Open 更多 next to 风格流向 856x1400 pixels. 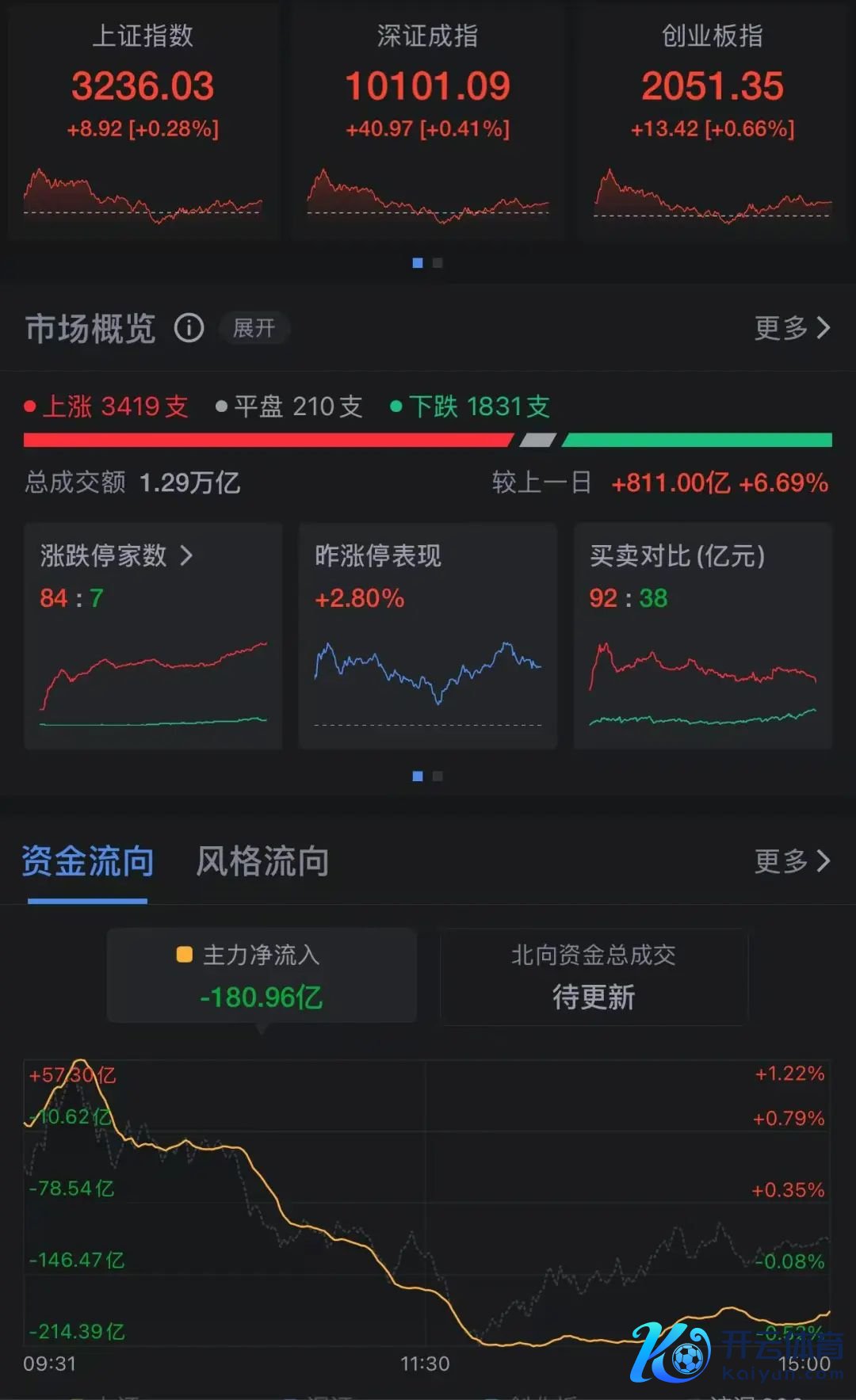pos(791,861)
